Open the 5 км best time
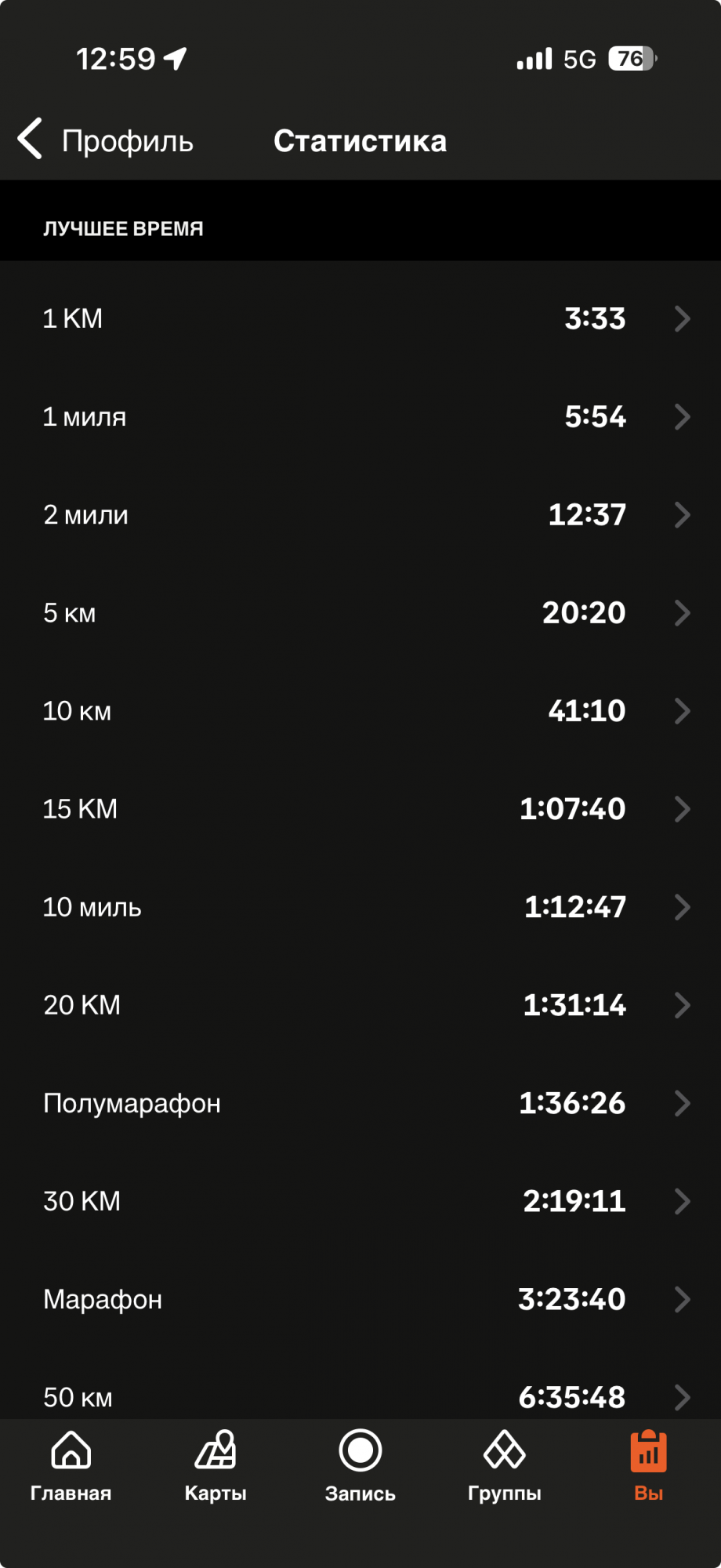The width and height of the screenshot is (721, 1568). click(x=360, y=613)
